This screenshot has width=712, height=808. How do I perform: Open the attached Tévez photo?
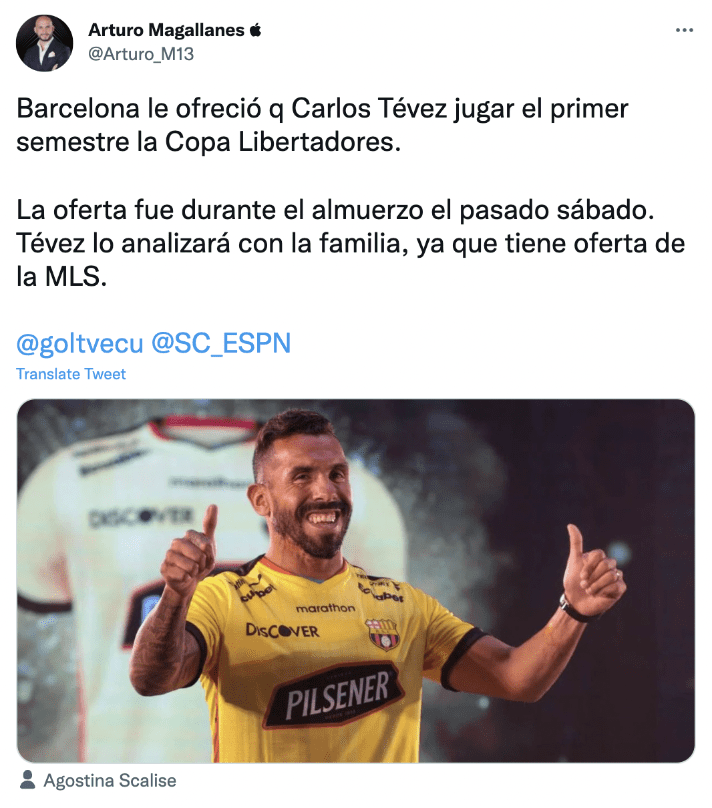(x=356, y=581)
